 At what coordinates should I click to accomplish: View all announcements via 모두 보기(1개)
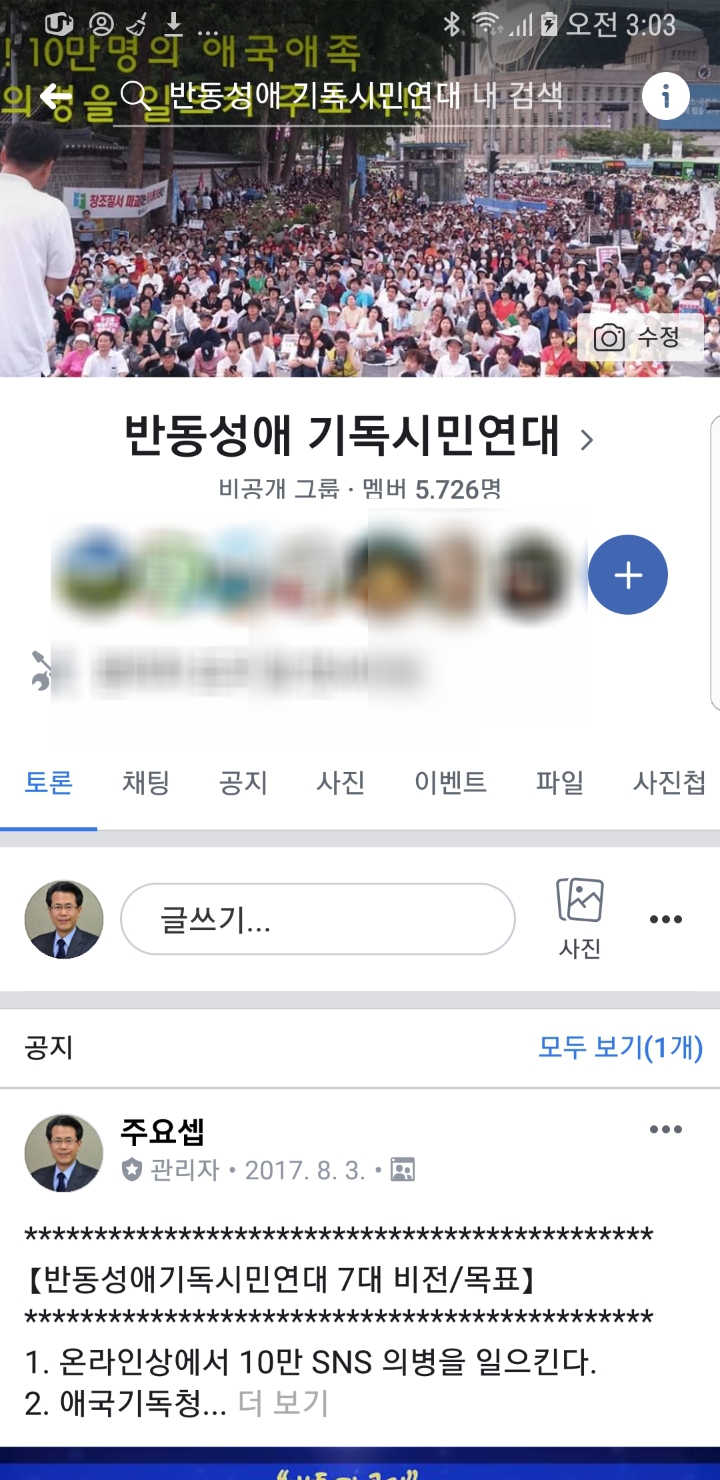[x=620, y=1048]
